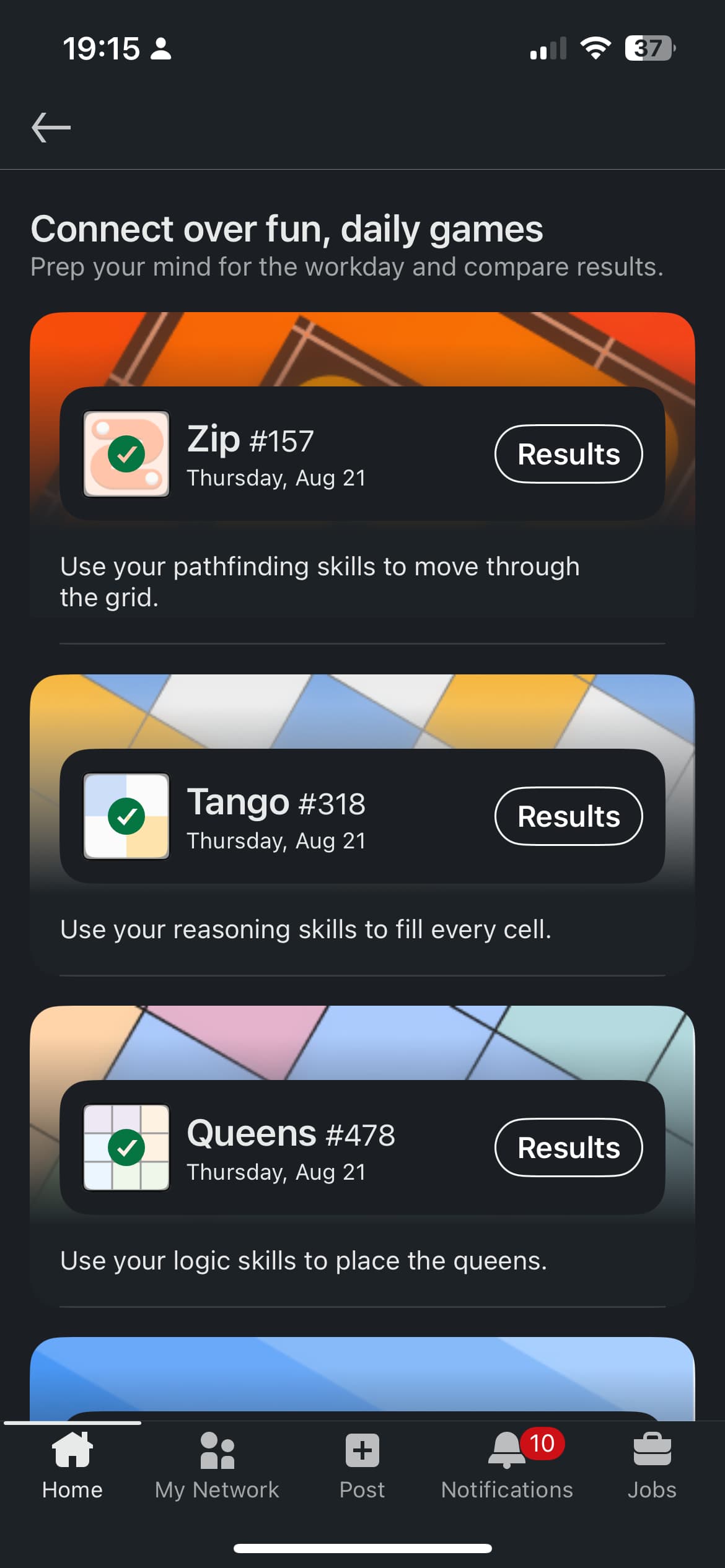Viewport: 725px width, 1568px height.
Task: Switch to the Jobs tab
Action: click(x=652, y=1466)
